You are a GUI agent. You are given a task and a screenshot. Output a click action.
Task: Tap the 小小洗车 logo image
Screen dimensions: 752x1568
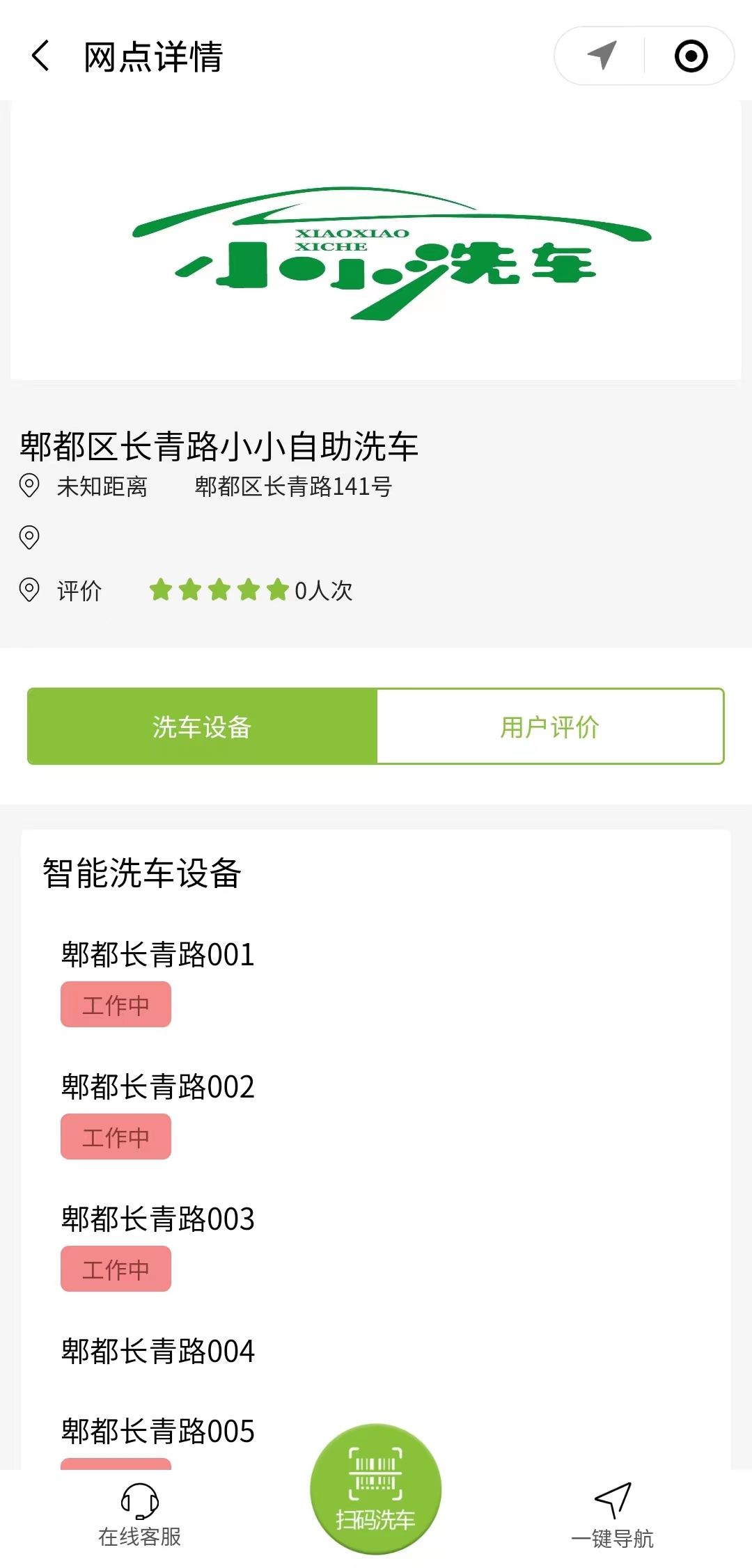point(376,244)
